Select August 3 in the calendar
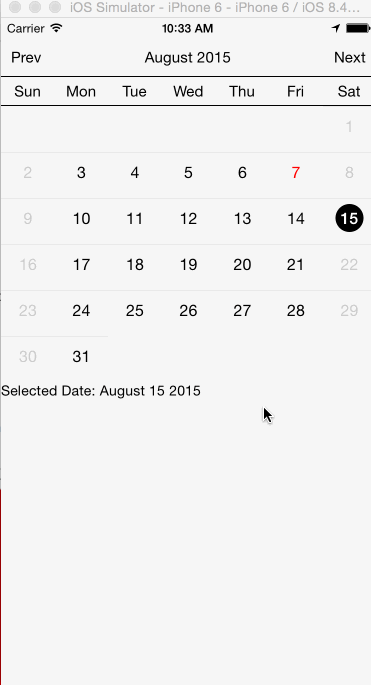Screen dimensions: 371x685 point(81,173)
